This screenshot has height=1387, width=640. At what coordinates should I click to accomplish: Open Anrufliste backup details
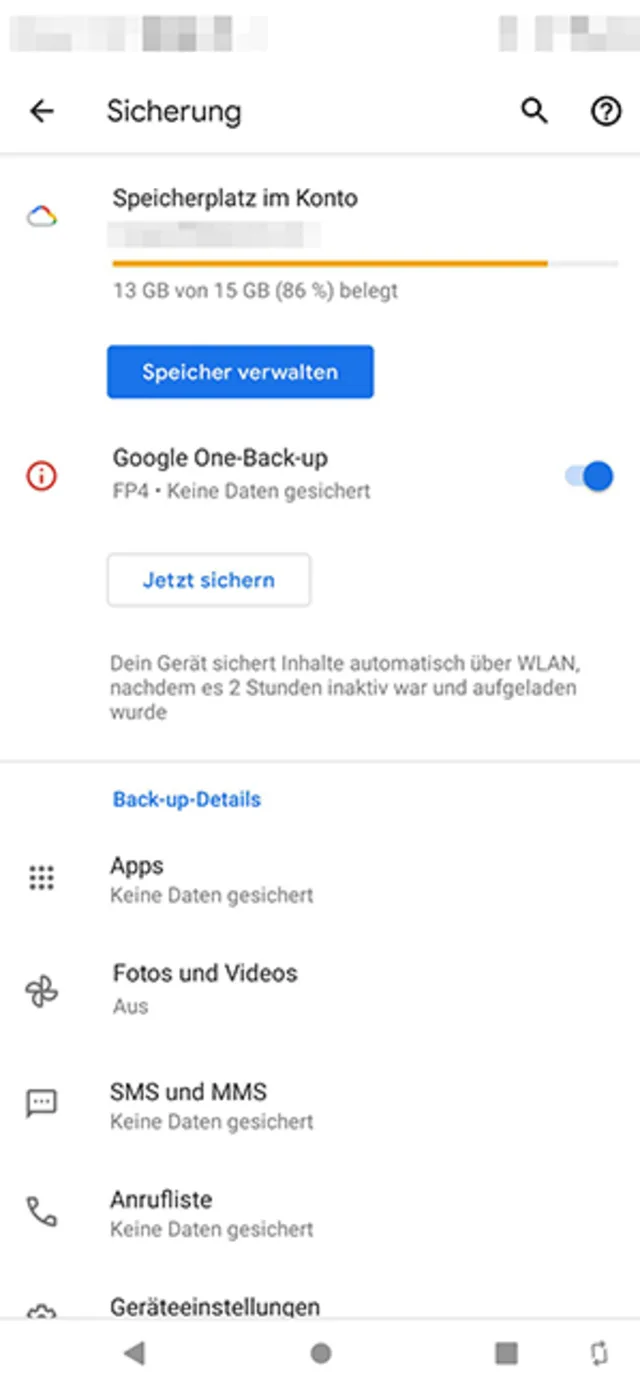[x=210, y=1212]
